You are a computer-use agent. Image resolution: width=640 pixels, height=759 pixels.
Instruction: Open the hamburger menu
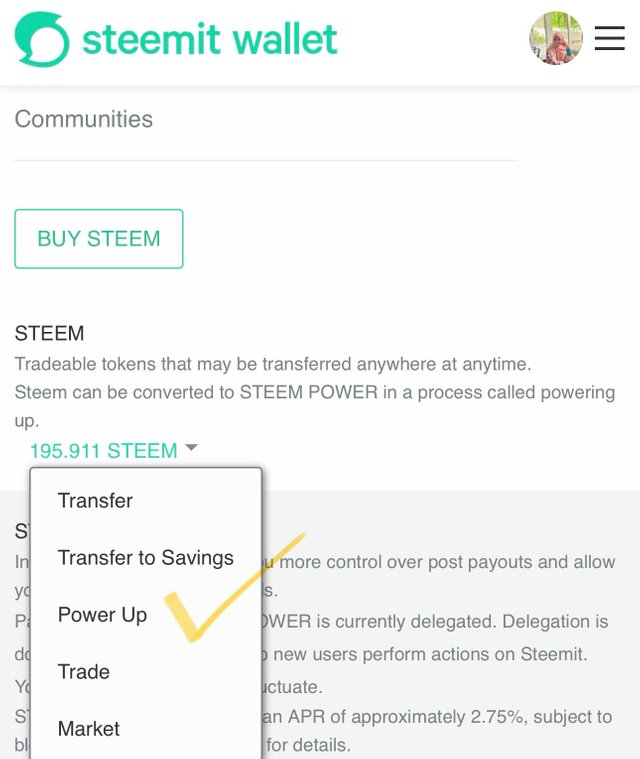pyautogui.click(x=609, y=39)
